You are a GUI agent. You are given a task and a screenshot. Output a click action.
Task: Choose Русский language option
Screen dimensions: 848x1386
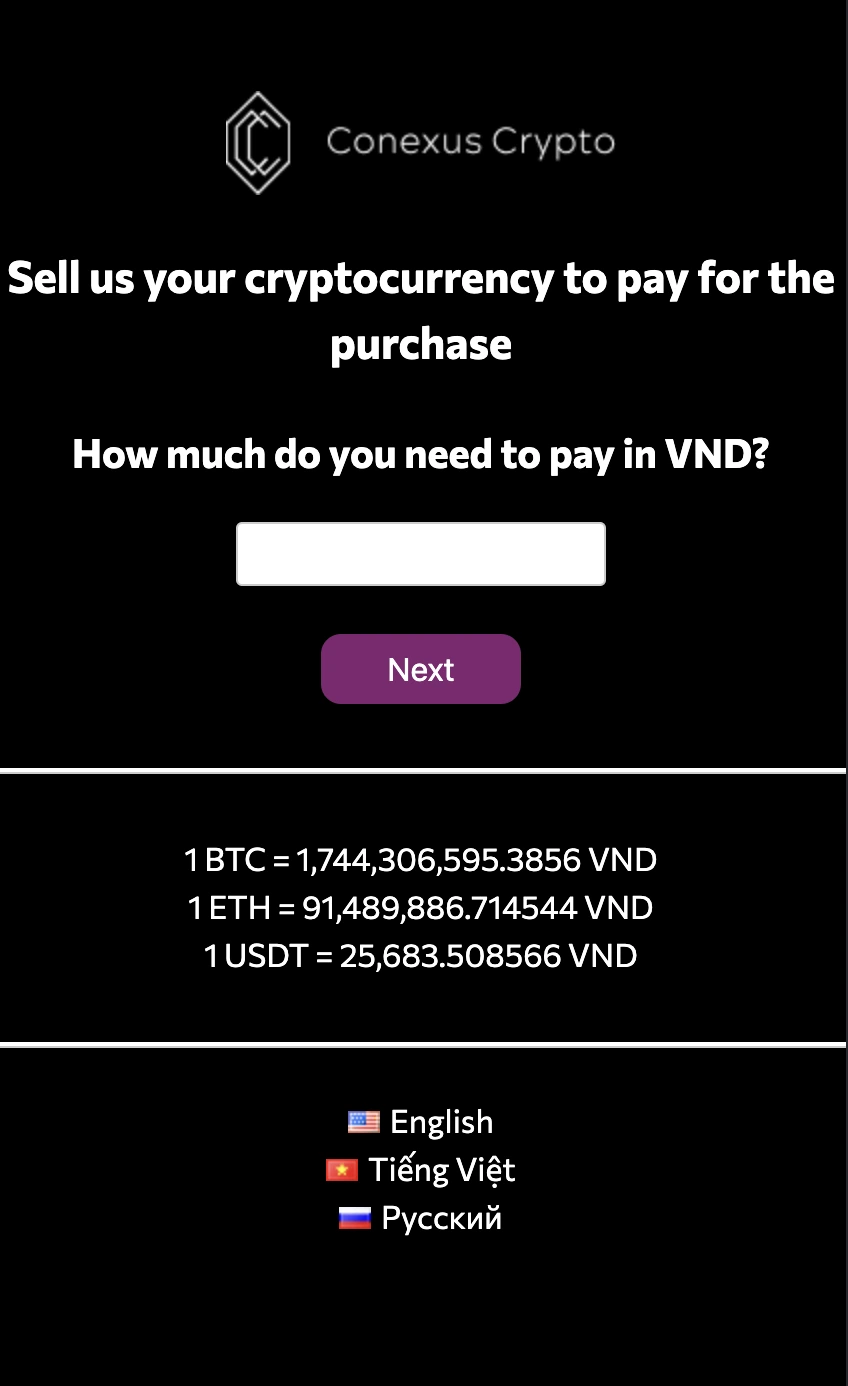click(x=441, y=1218)
